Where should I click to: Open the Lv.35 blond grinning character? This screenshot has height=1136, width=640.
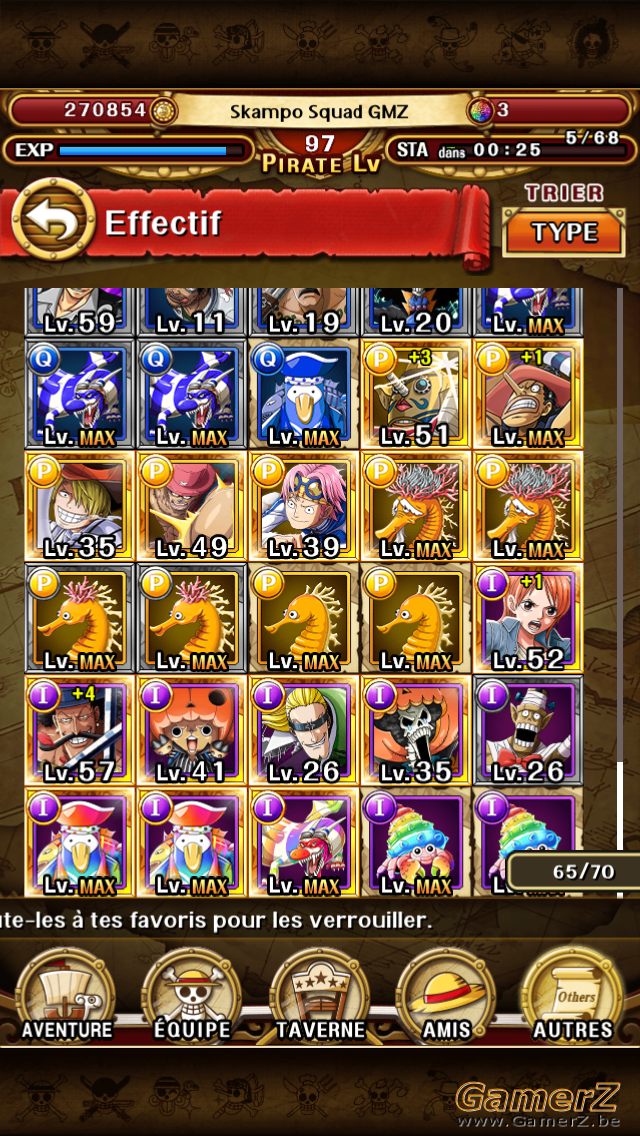[x=80, y=506]
